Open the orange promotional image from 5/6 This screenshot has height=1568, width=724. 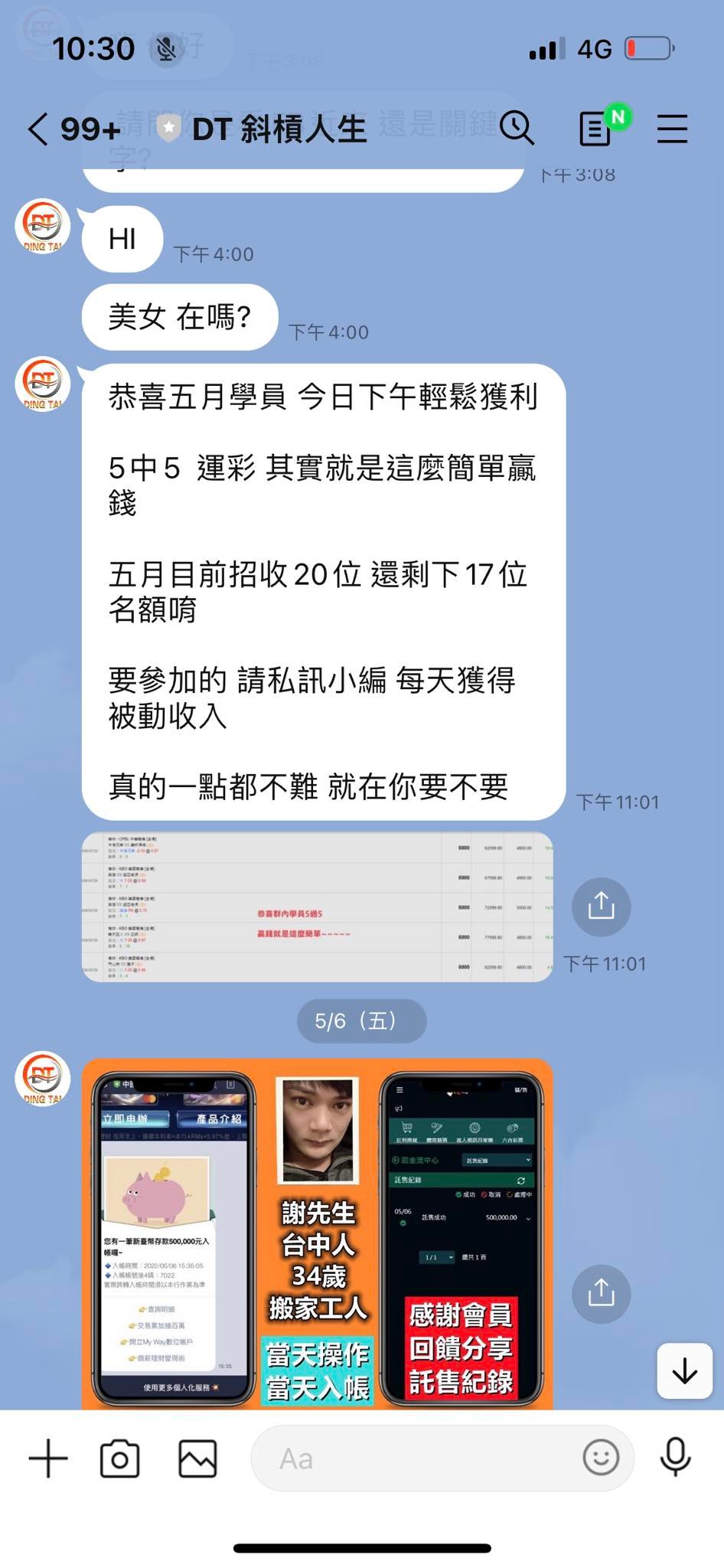pos(317,1233)
